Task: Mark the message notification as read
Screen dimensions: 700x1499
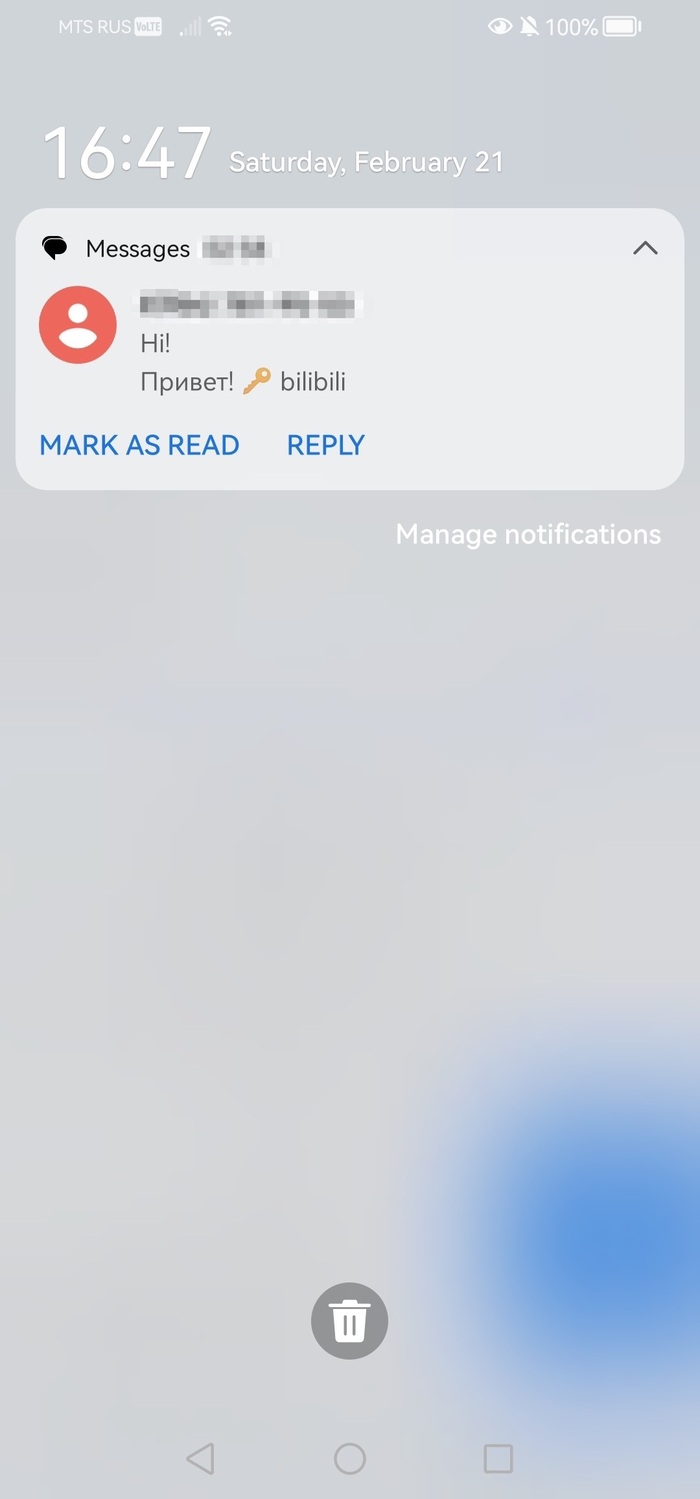Action: click(x=139, y=445)
